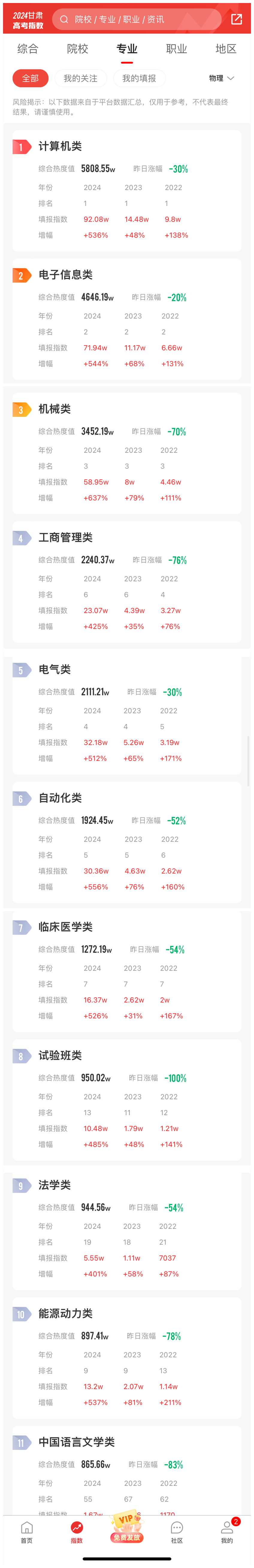254x1568 pixels.
Task: Select the 职业 tab
Action: (177, 49)
